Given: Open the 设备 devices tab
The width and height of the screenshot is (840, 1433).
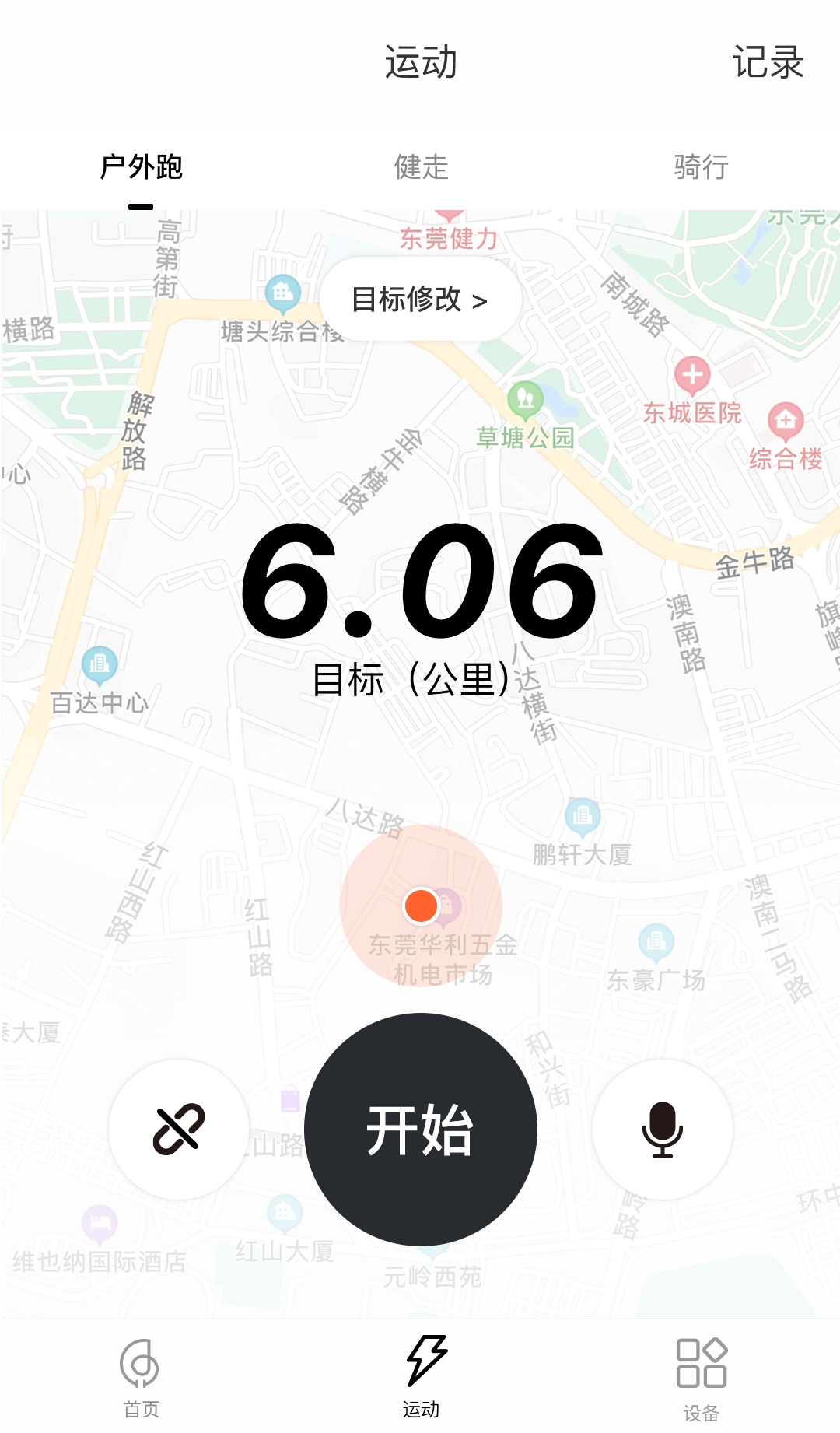Looking at the screenshot, I should pos(701,1377).
